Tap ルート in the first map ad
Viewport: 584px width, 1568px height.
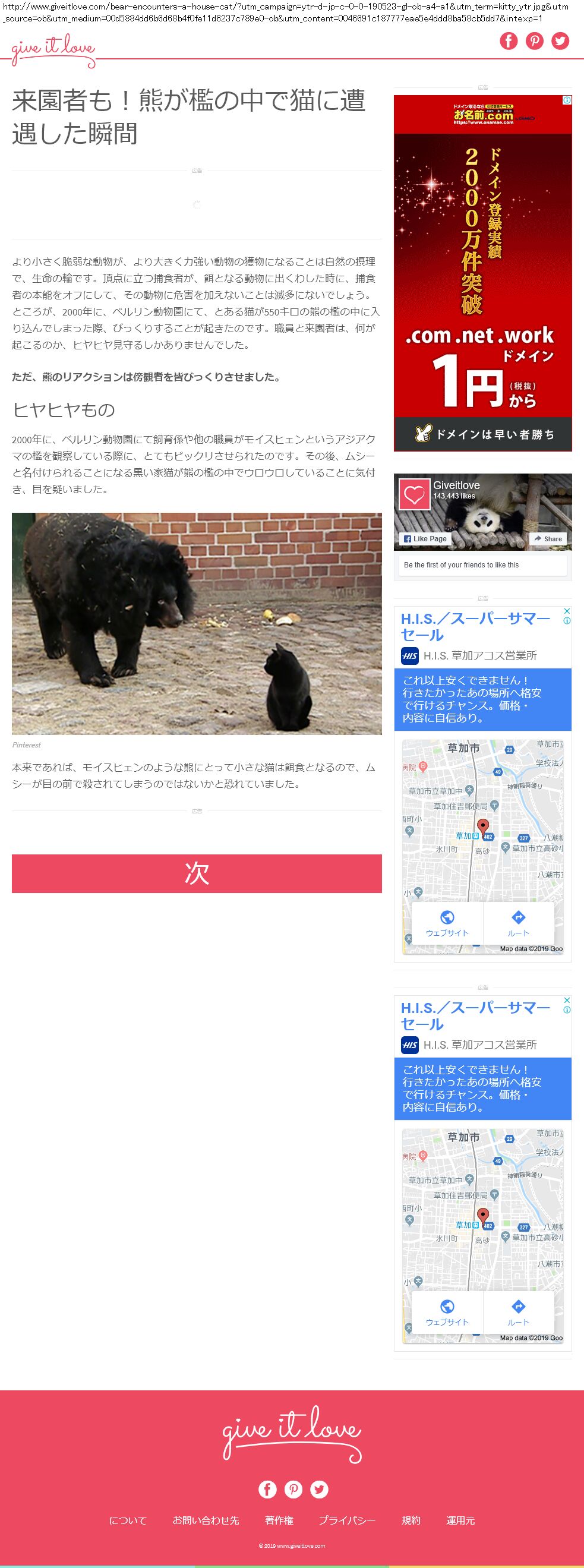(518, 923)
